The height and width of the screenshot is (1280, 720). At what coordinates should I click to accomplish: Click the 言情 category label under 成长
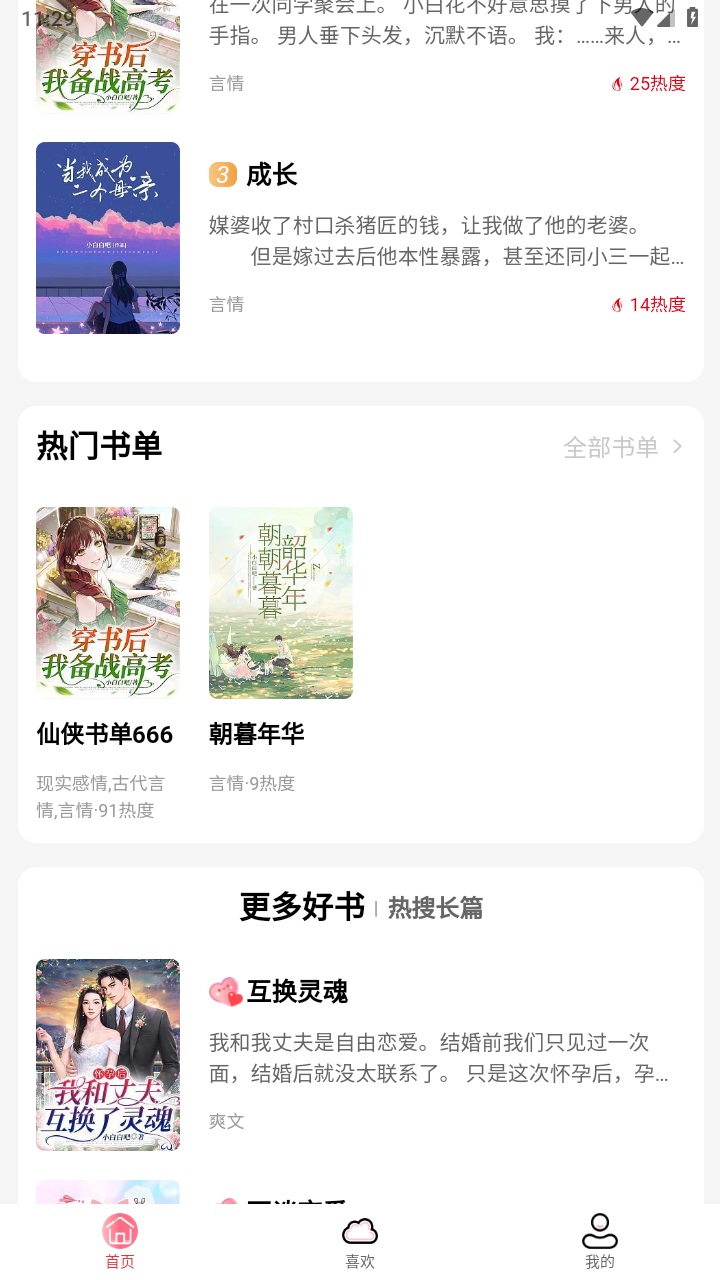(226, 304)
